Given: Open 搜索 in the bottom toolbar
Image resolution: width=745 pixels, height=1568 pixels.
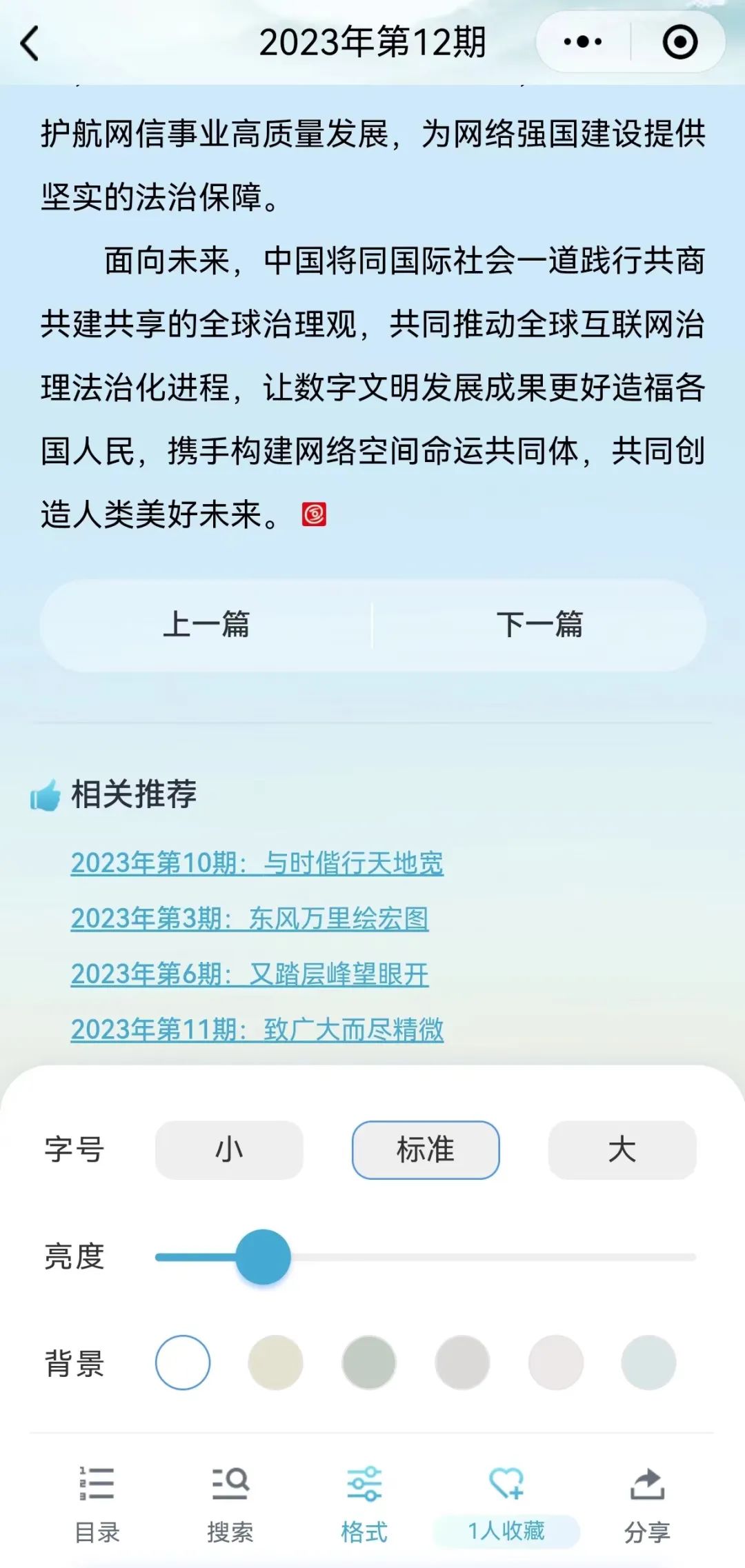Looking at the screenshot, I should pyautogui.click(x=230, y=1503).
